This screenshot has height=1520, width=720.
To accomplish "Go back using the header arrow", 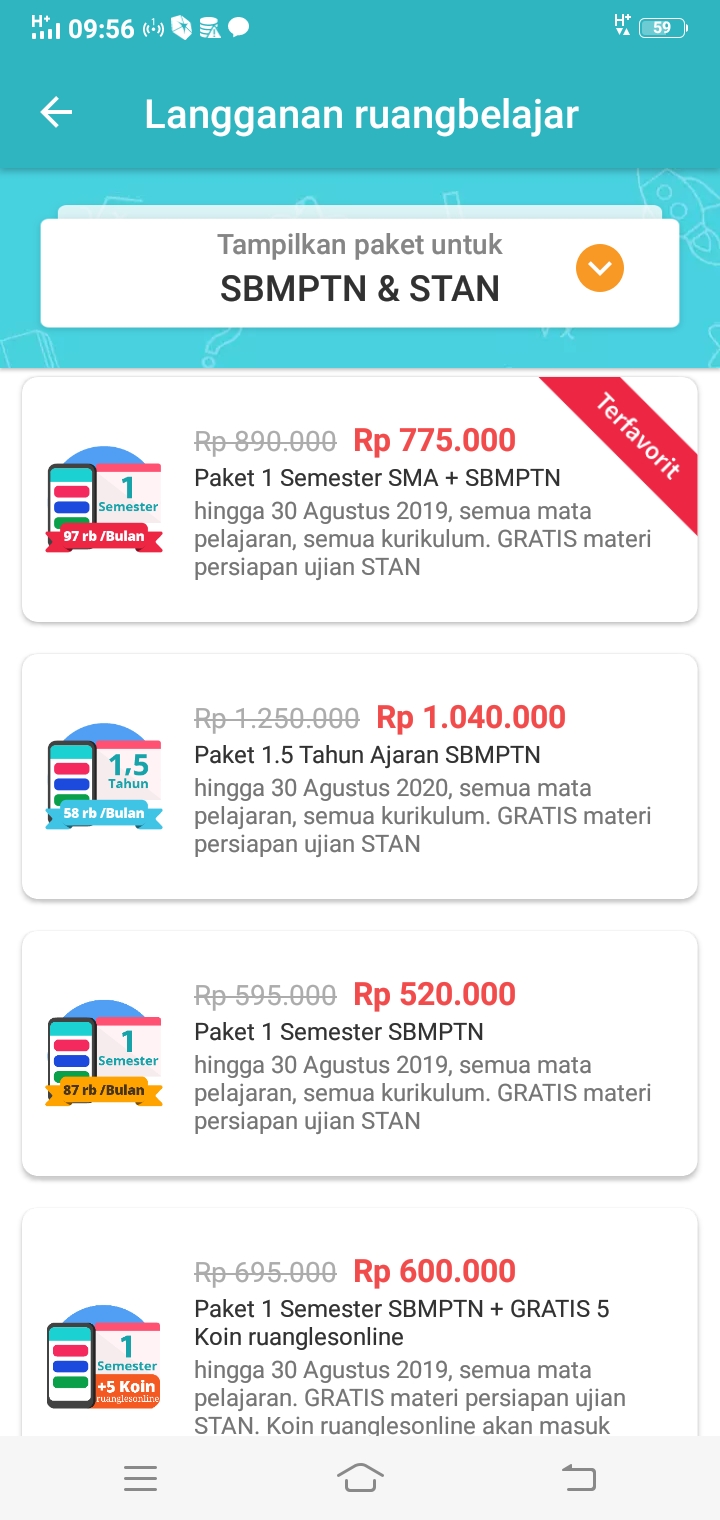I will tap(56, 113).
